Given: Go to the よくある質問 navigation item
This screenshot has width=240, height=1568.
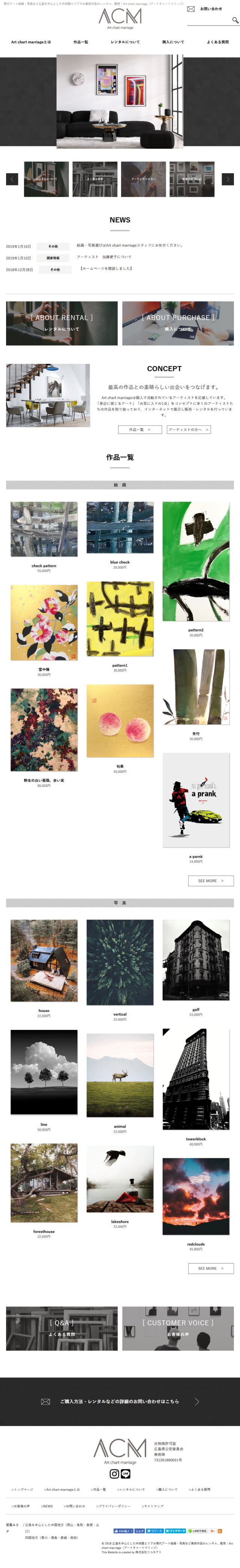Looking at the screenshot, I should pos(217,42).
